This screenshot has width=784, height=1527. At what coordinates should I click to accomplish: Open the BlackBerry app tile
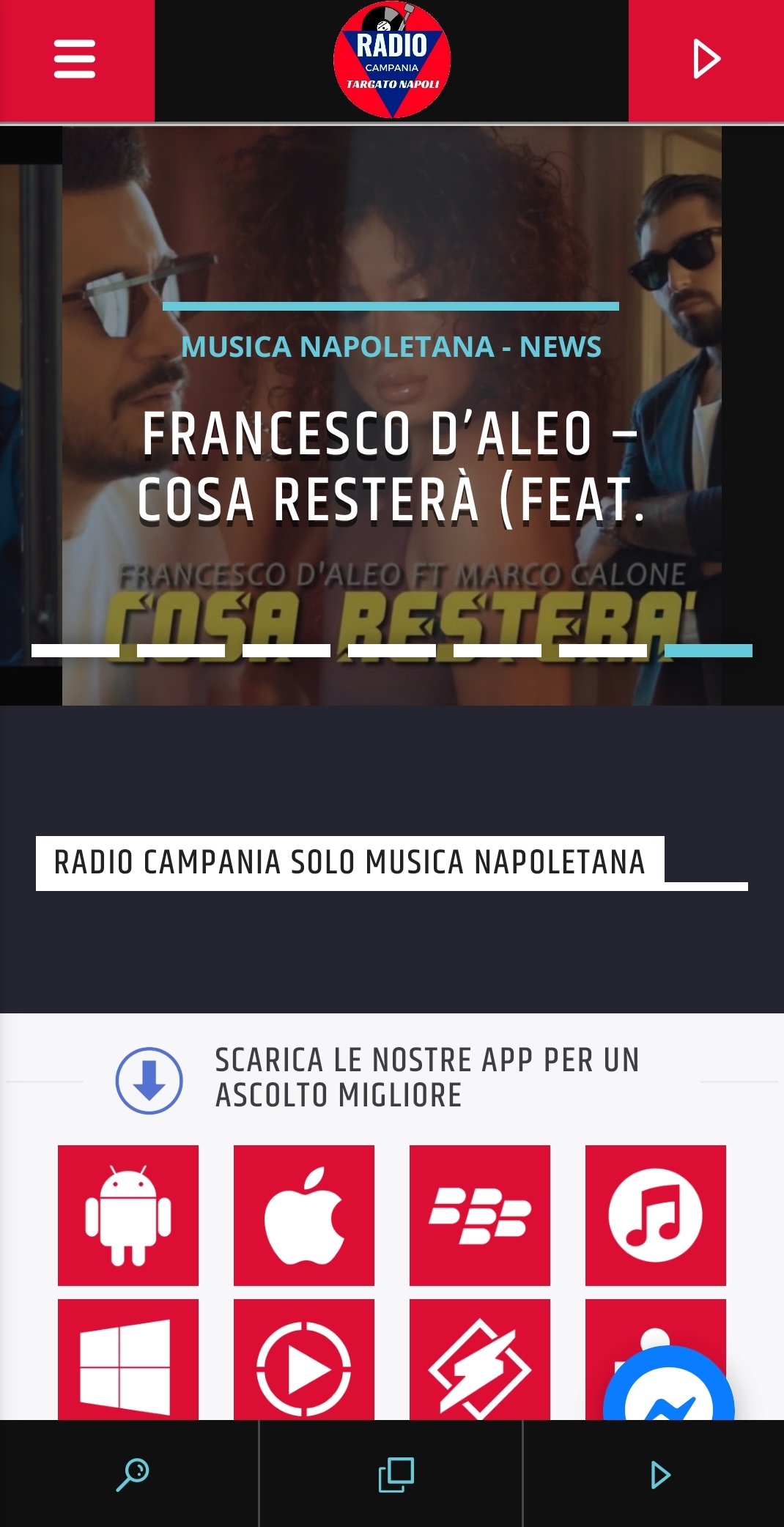[x=480, y=1216]
